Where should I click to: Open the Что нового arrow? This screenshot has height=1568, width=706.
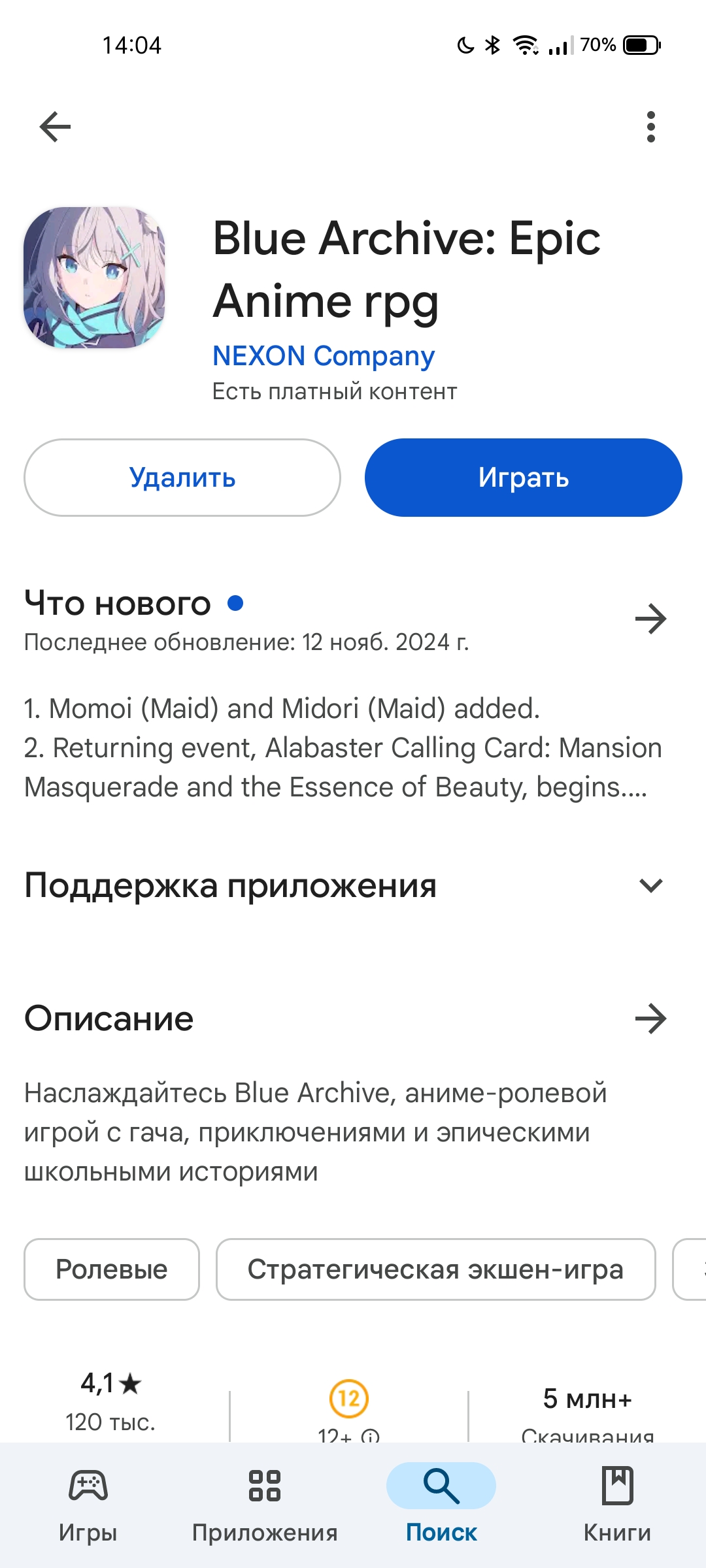(650, 619)
